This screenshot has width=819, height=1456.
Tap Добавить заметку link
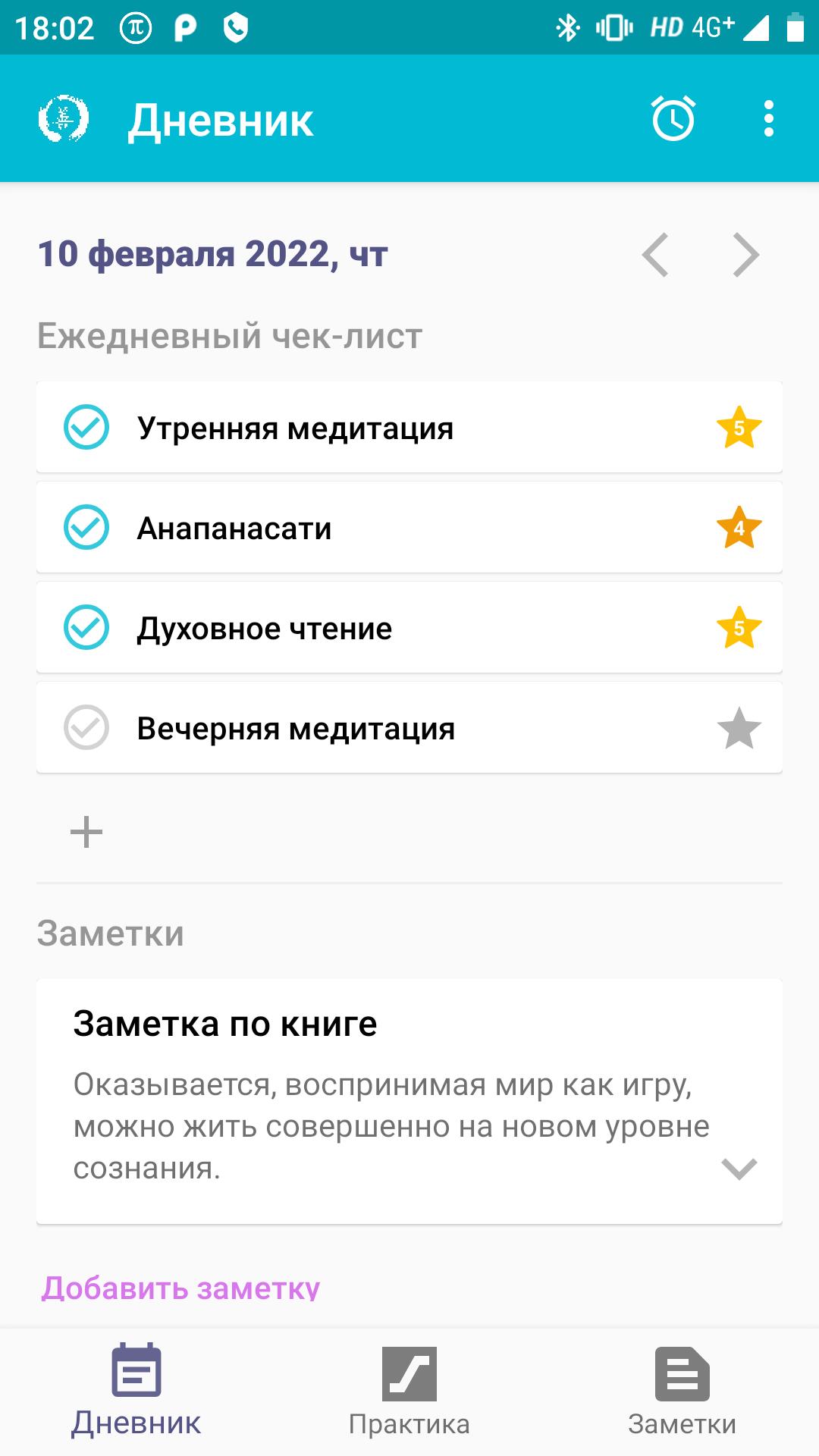pyautogui.click(x=180, y=1288)
